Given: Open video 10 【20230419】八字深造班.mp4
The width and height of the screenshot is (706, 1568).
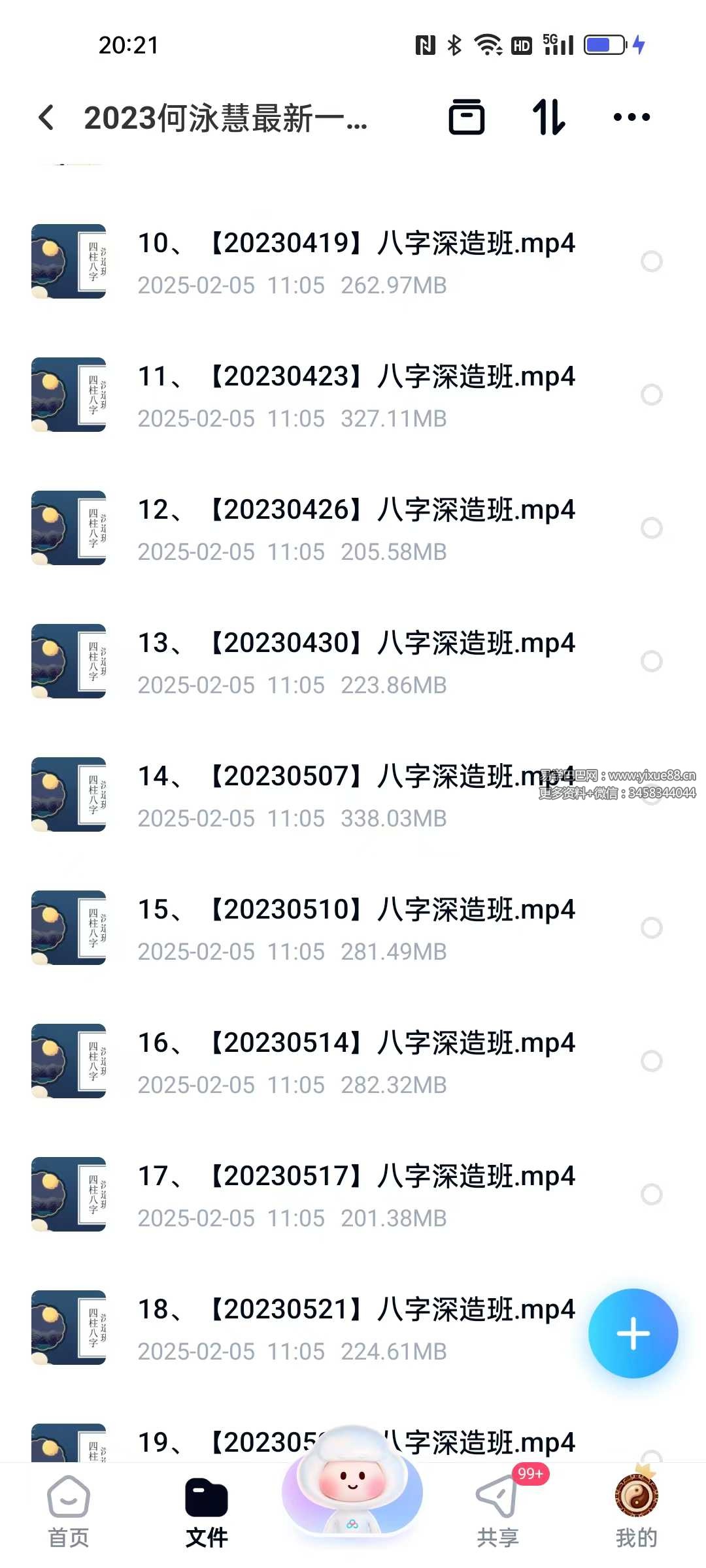Looking at the screenshot, I should (x=356, y=243).
